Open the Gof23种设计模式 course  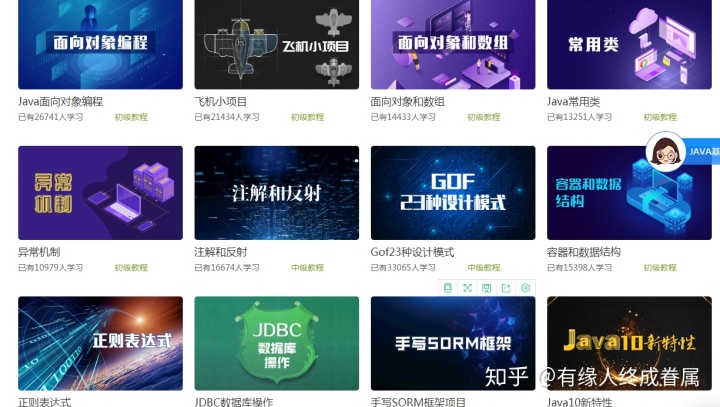pyautogui.click(x=452, y=193)
